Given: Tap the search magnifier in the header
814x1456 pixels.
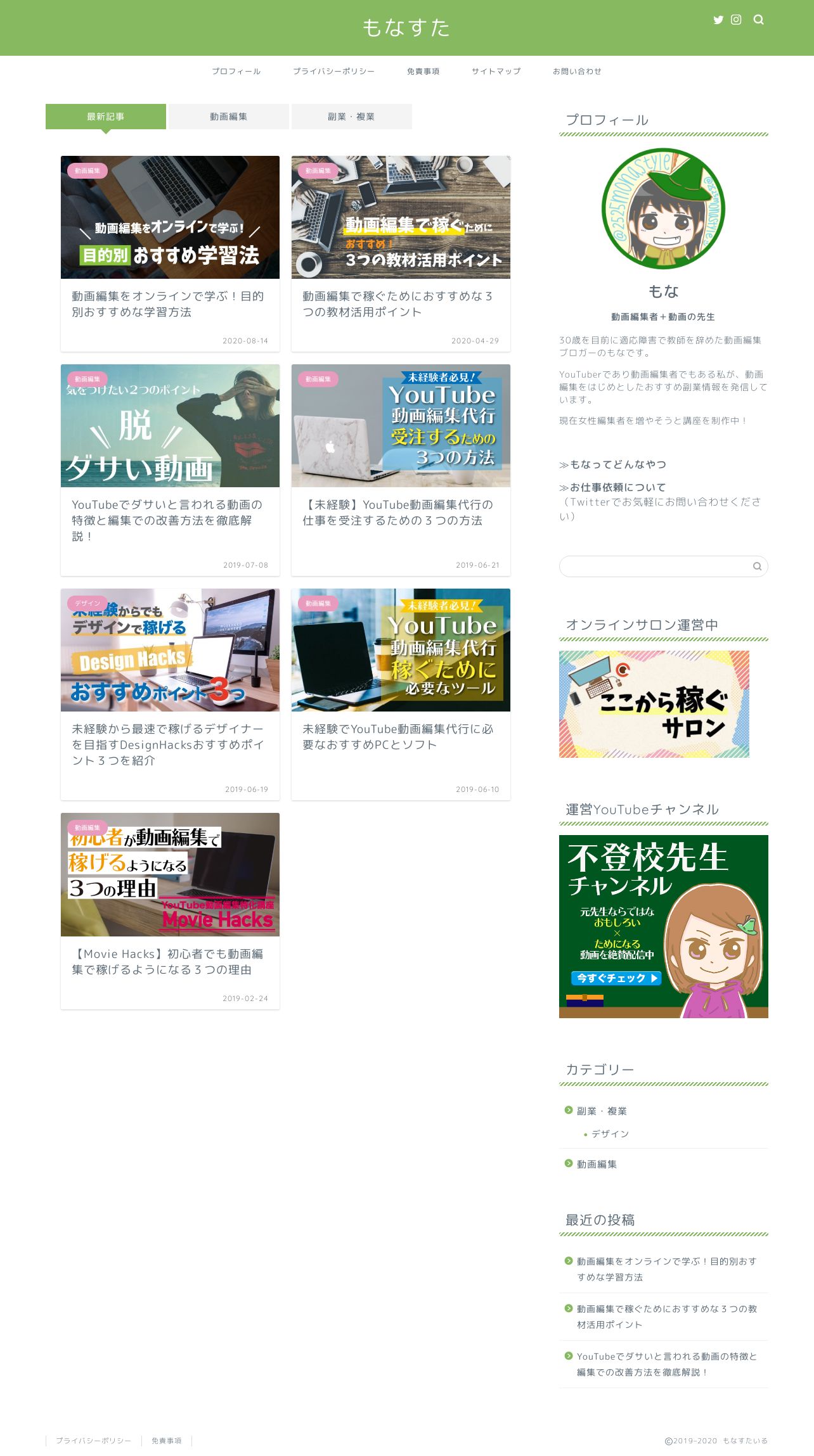Looking at the screenshot, I should point(758,20).
